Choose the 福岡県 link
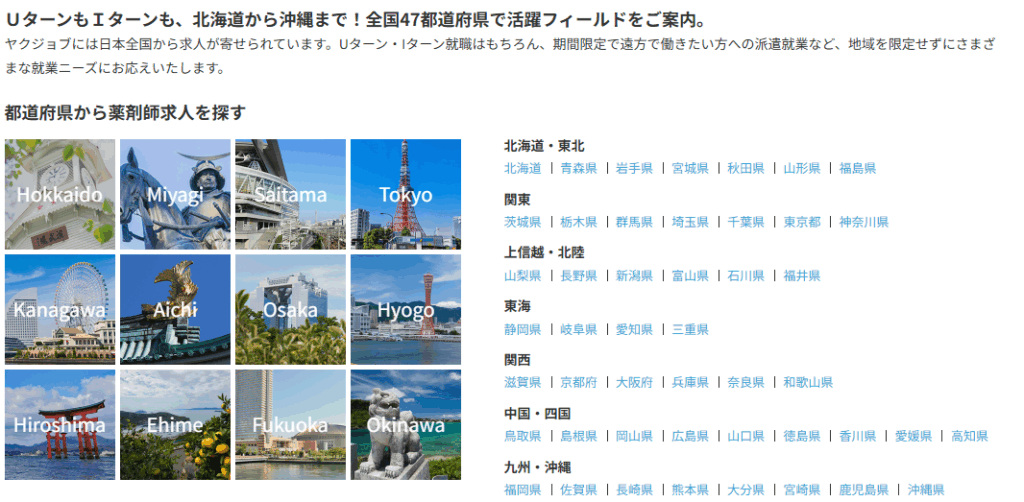The image size is (1024, 502). click(523, 490)
